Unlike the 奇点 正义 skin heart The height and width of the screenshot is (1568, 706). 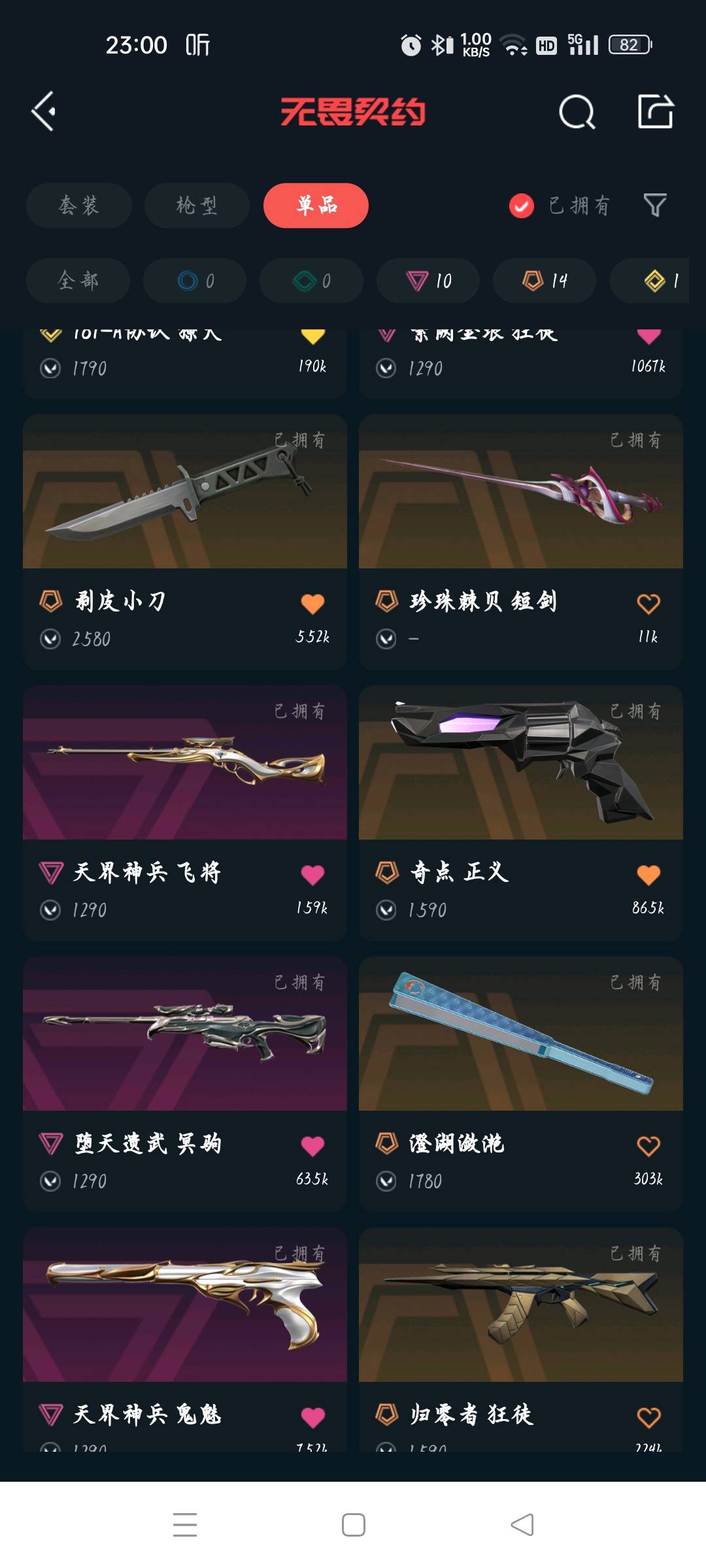point(648,875)
